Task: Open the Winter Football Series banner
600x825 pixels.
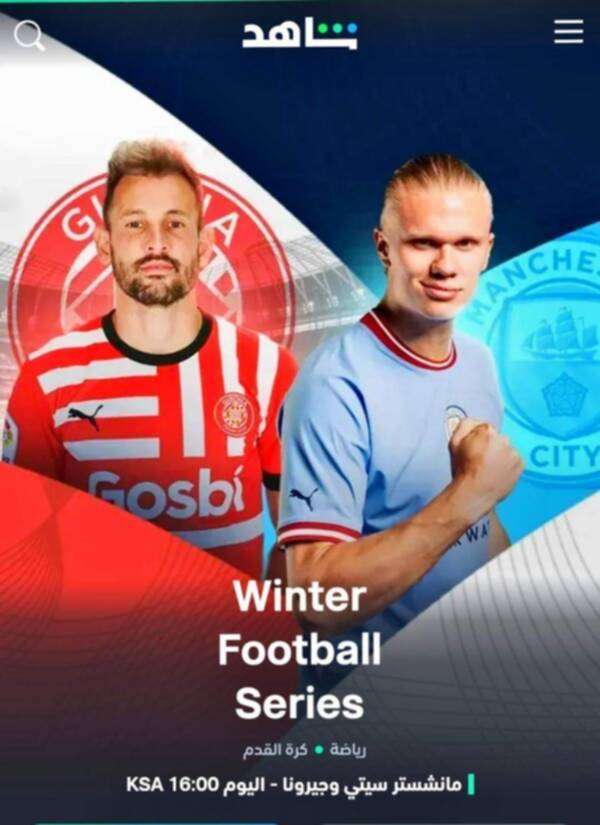Action: (x=300, y=648)
